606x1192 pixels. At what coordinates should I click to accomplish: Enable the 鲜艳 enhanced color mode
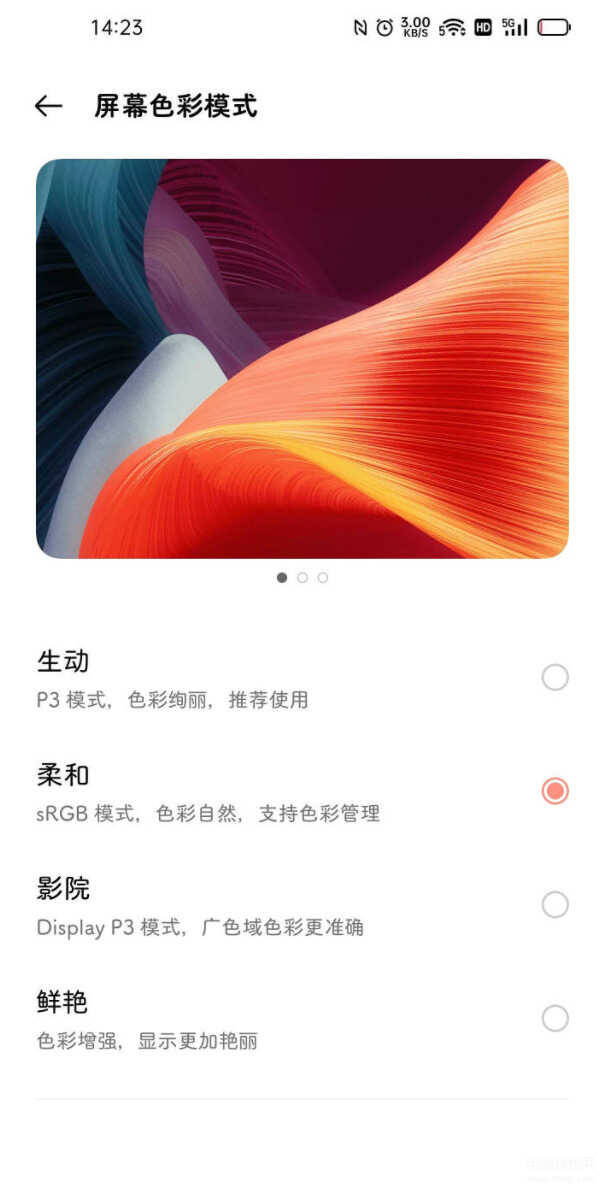click(x=555, y=1019)
